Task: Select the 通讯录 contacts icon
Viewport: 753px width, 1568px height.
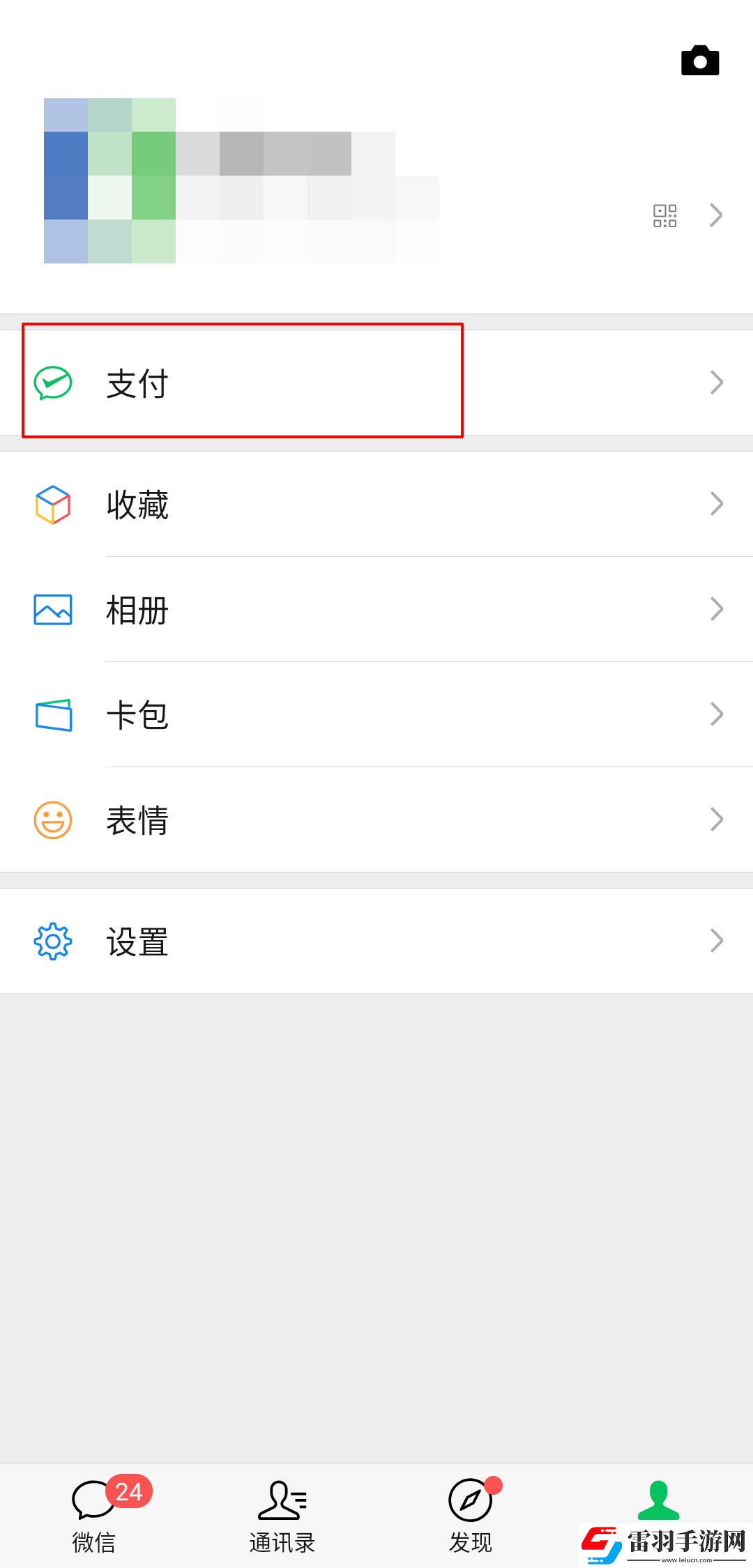Action: [x=282, y=1501]
